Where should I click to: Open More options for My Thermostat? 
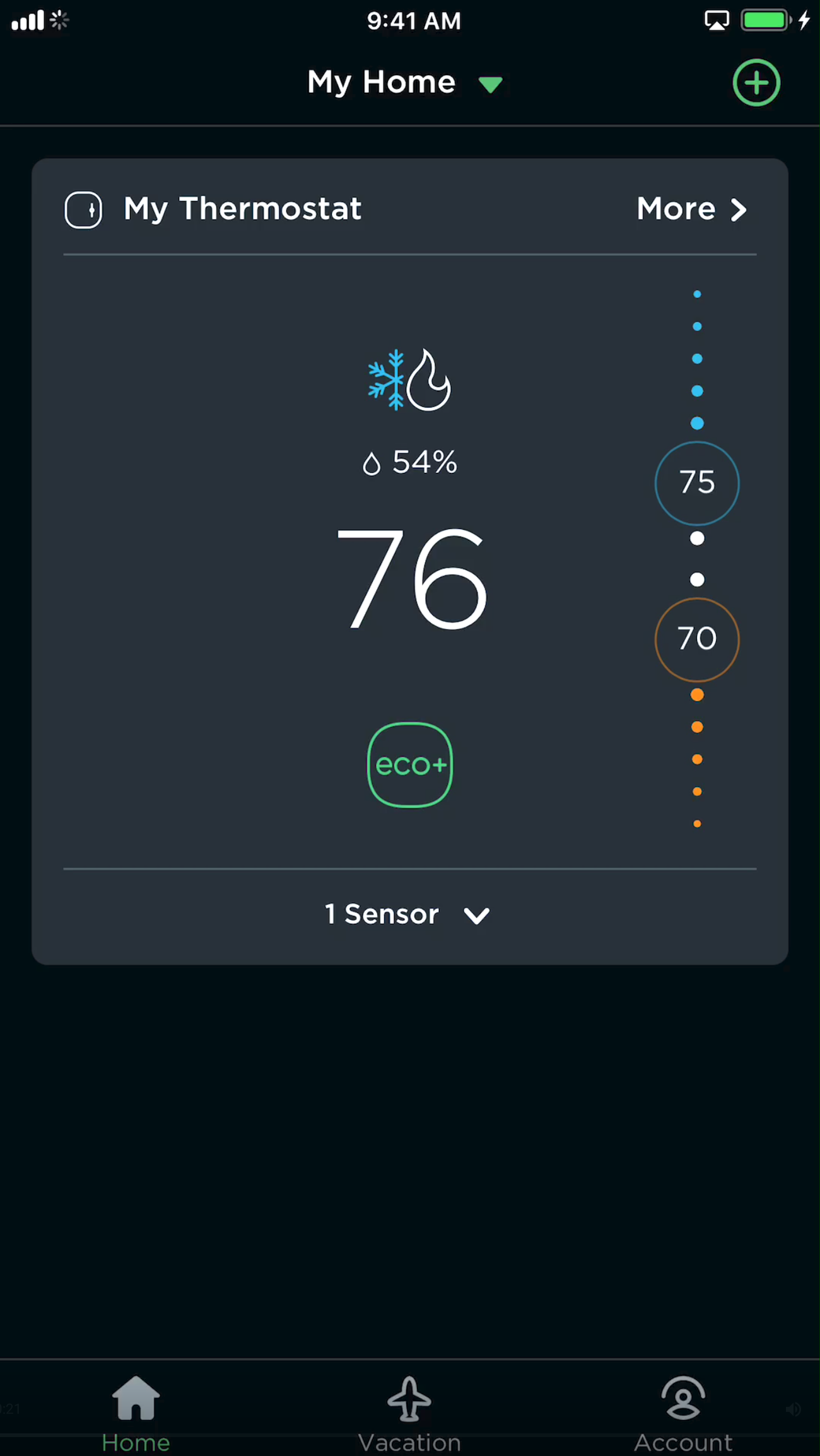click(x=691, y=209)
